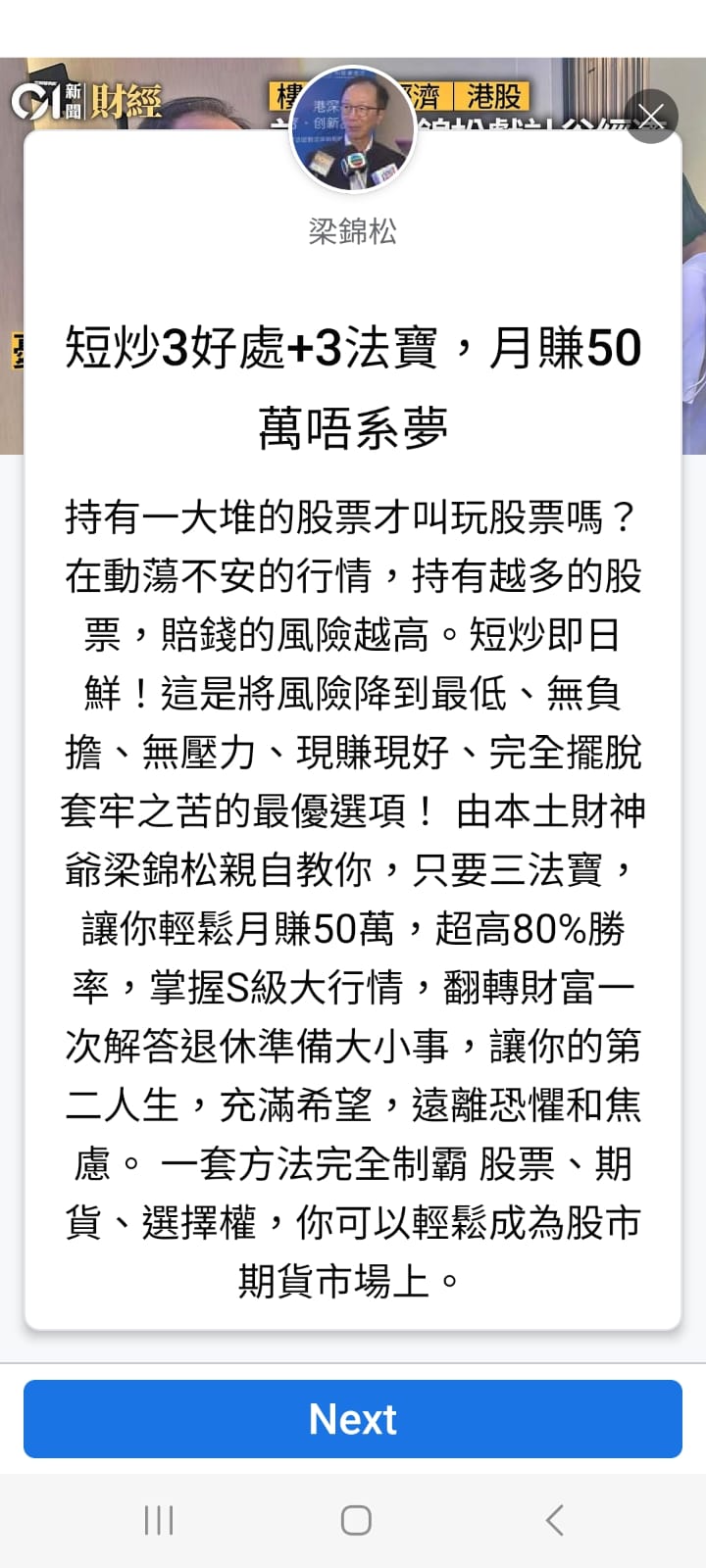The image size is (706, 1568).
Task: Go back using the system back button
Action: click(x=554, y=1520)
